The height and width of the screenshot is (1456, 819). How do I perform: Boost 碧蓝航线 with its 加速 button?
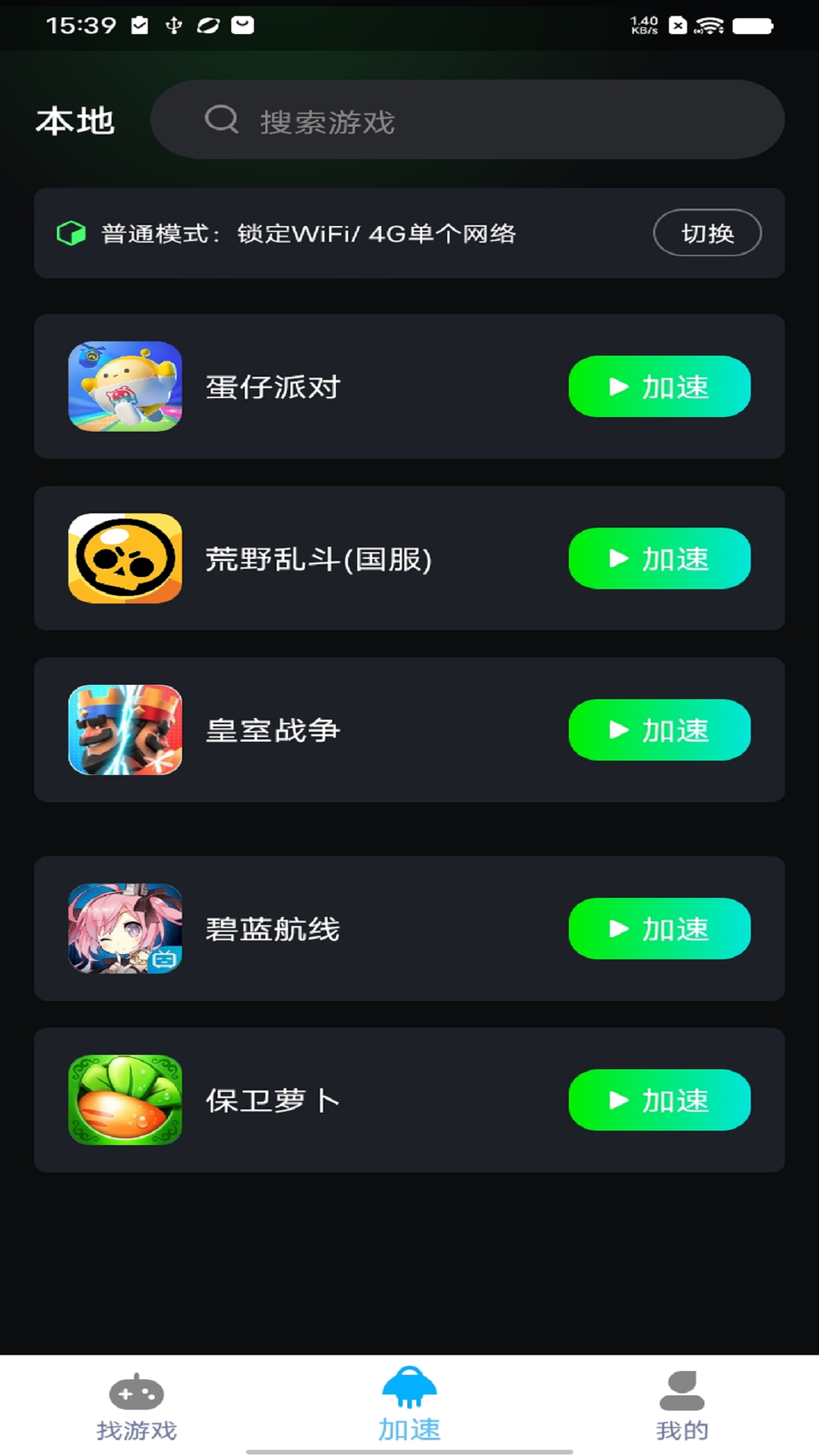coord(659,929)
